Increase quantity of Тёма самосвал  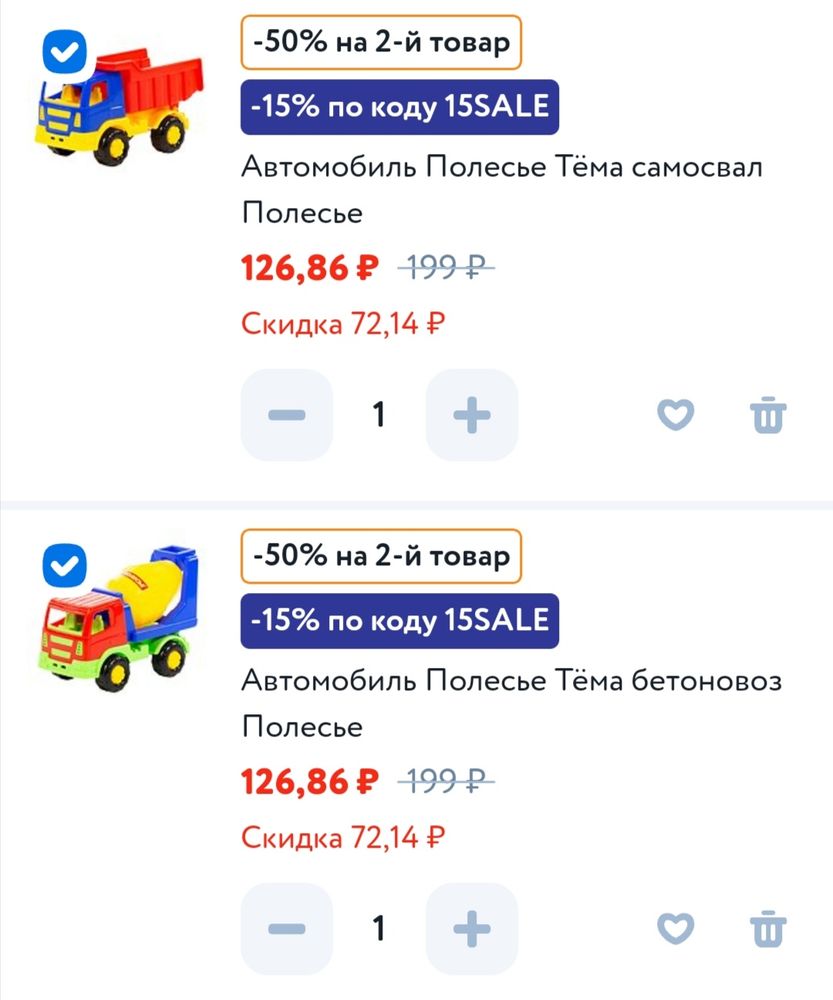click(471, 415)
